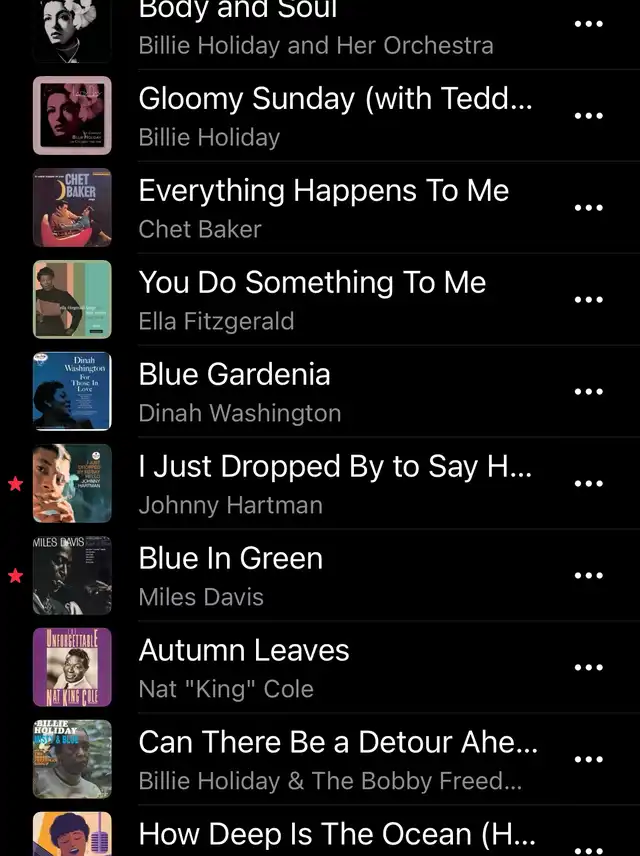Image resolution: width=640 pixels, height=856 pixels.
Task: Open more options for Everything Happens To Me
Action: coord(589,208)
